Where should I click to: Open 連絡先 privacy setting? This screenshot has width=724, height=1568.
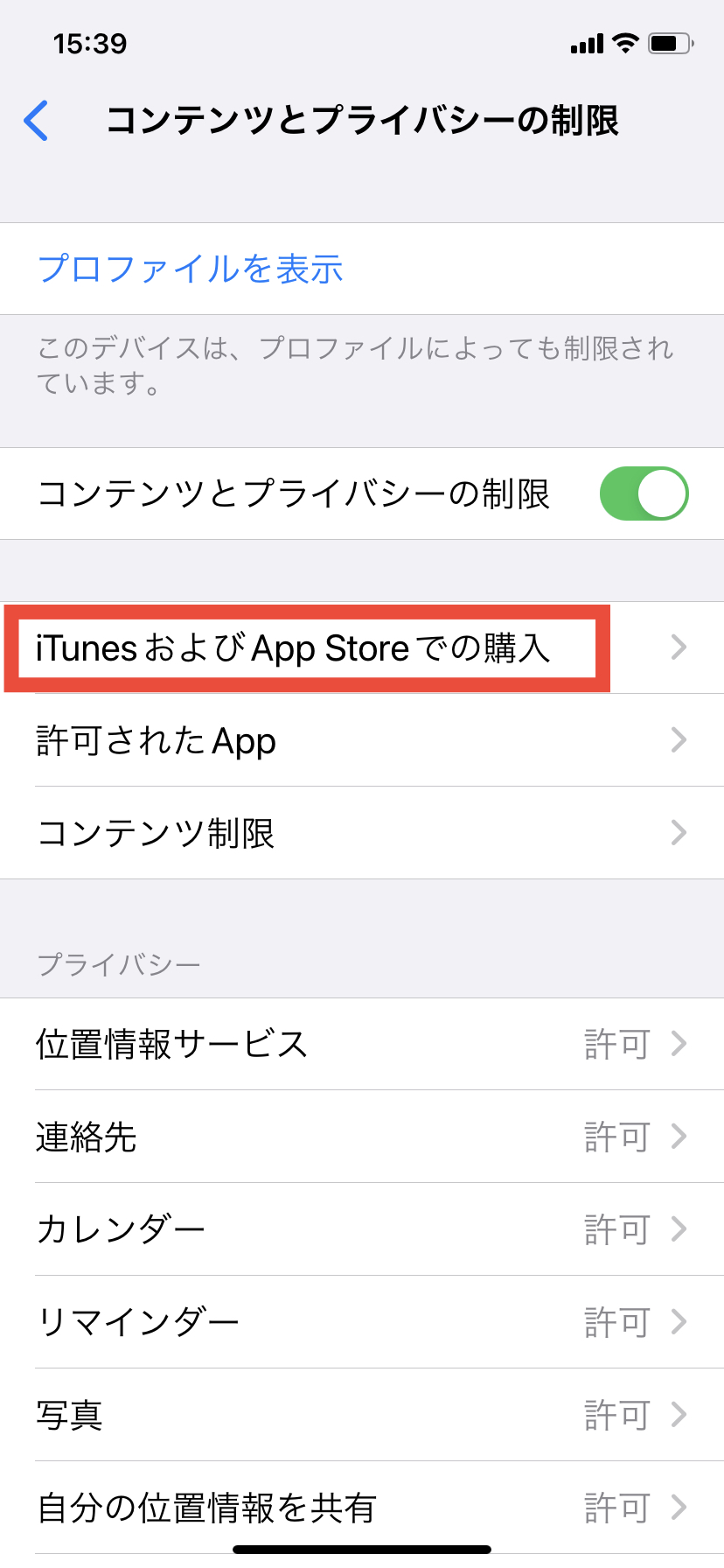362,1137
